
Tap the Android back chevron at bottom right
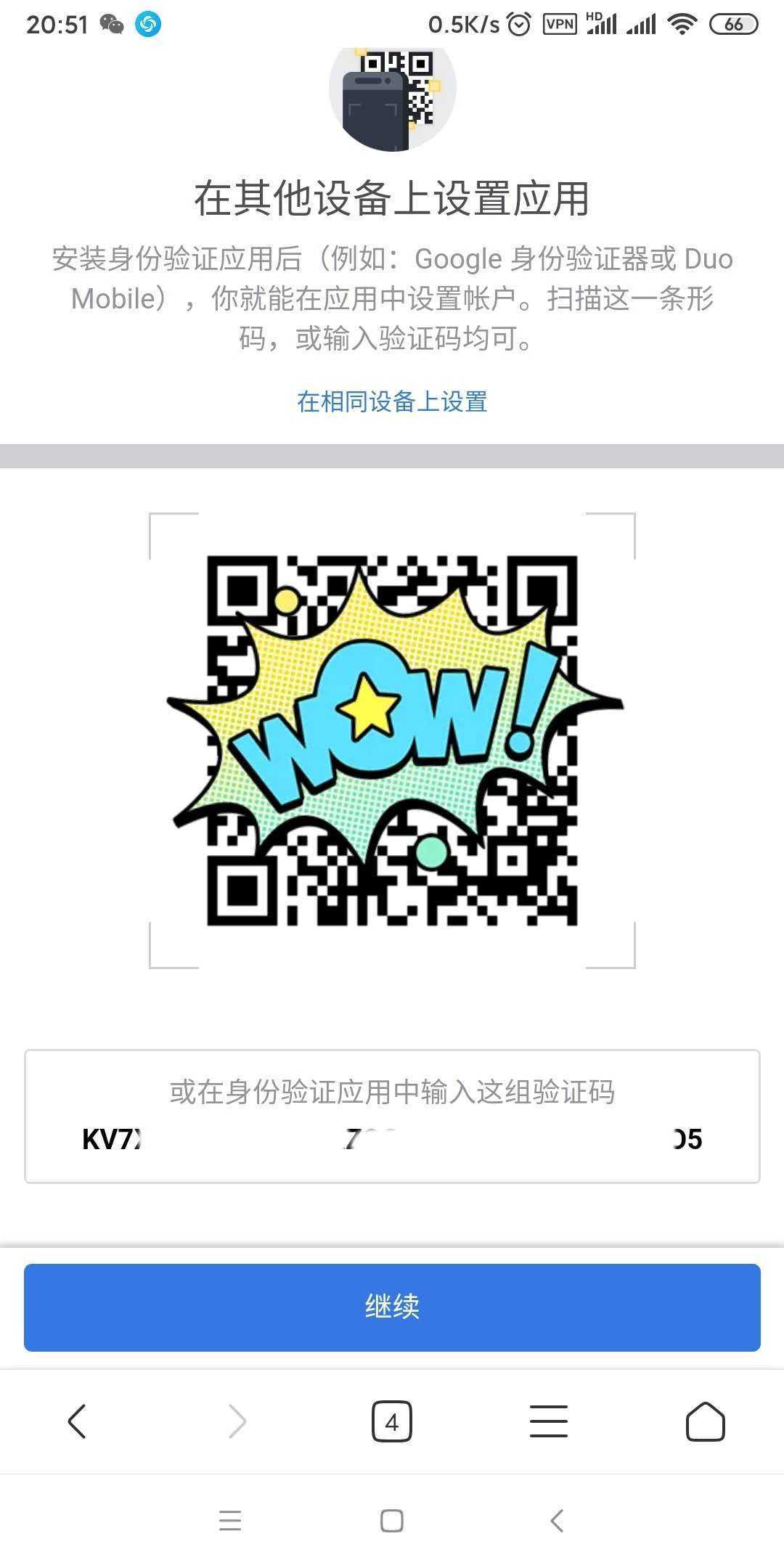point(555,1521)
